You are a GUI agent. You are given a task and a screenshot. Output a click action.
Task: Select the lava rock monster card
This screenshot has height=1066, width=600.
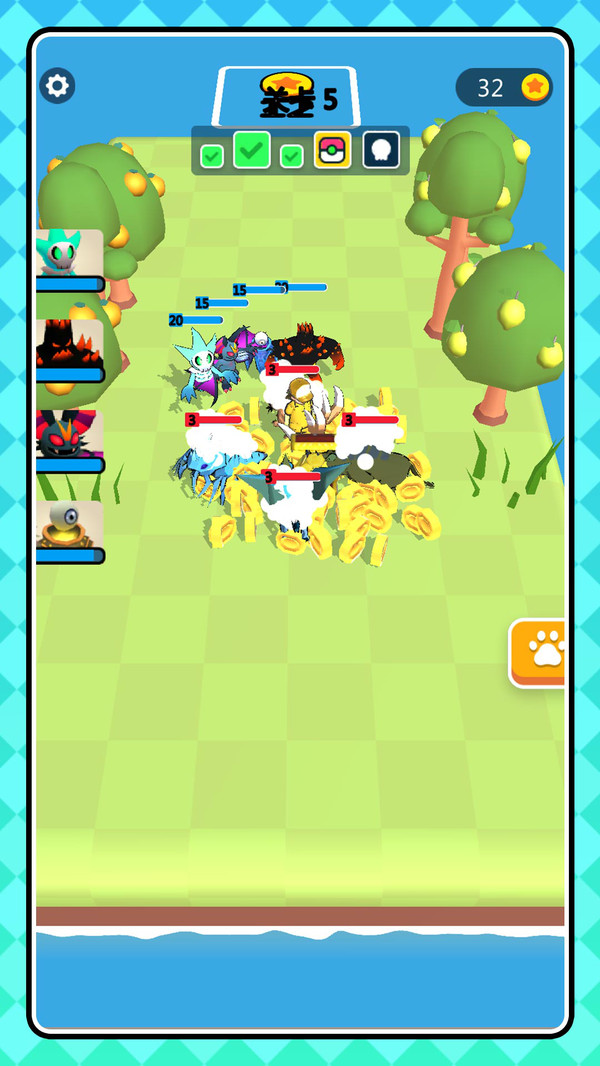[70, 351]
